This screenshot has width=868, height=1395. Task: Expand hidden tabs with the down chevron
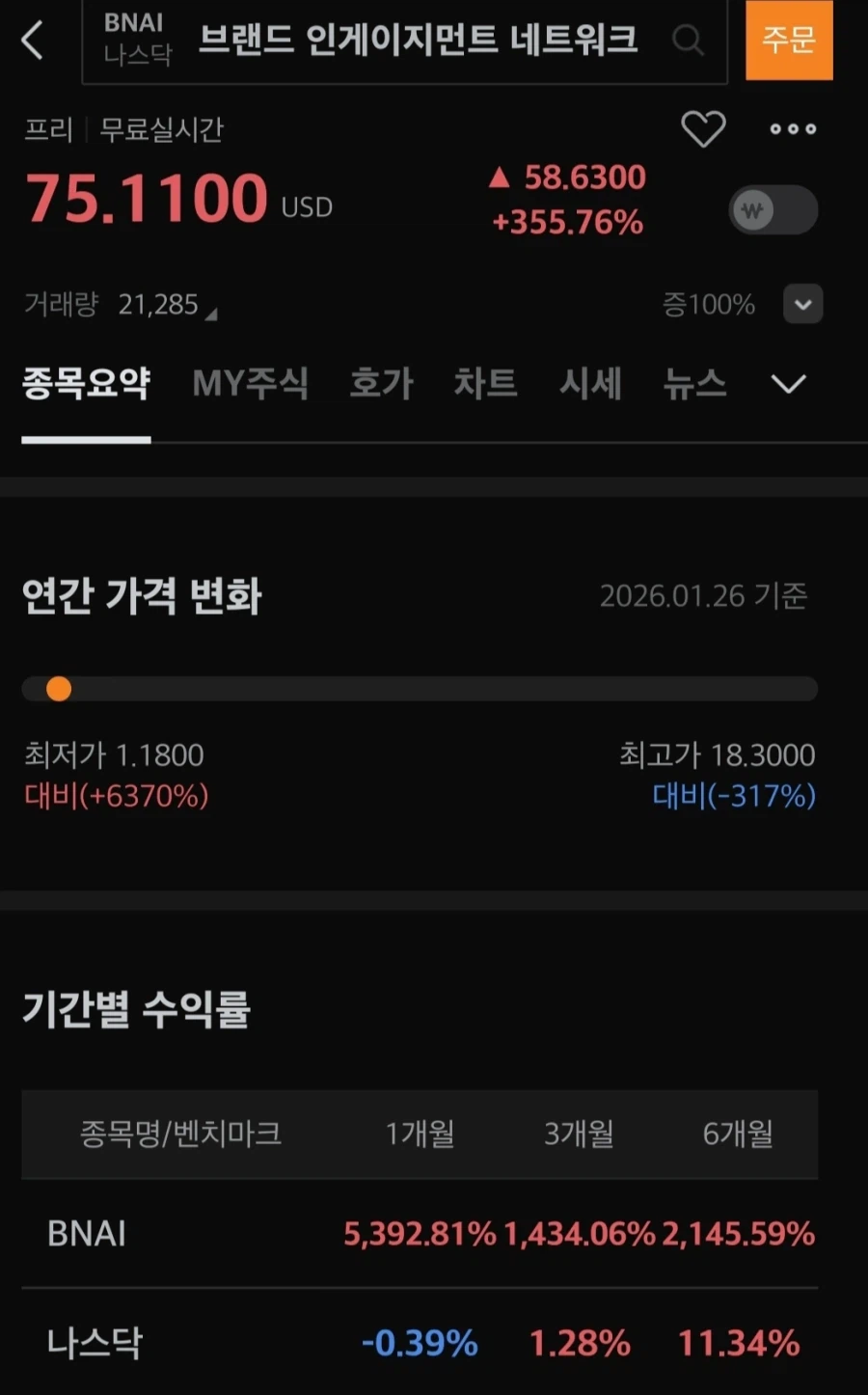click(x=788, y=383)
